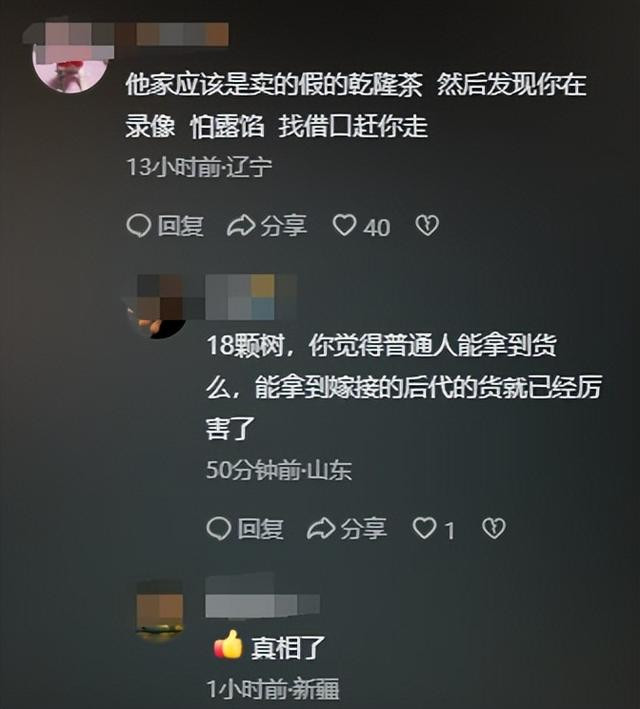Screen dimensions: 640x709
Task: Open the avatar of the 山东 commenter
Action: click(159, 305)
